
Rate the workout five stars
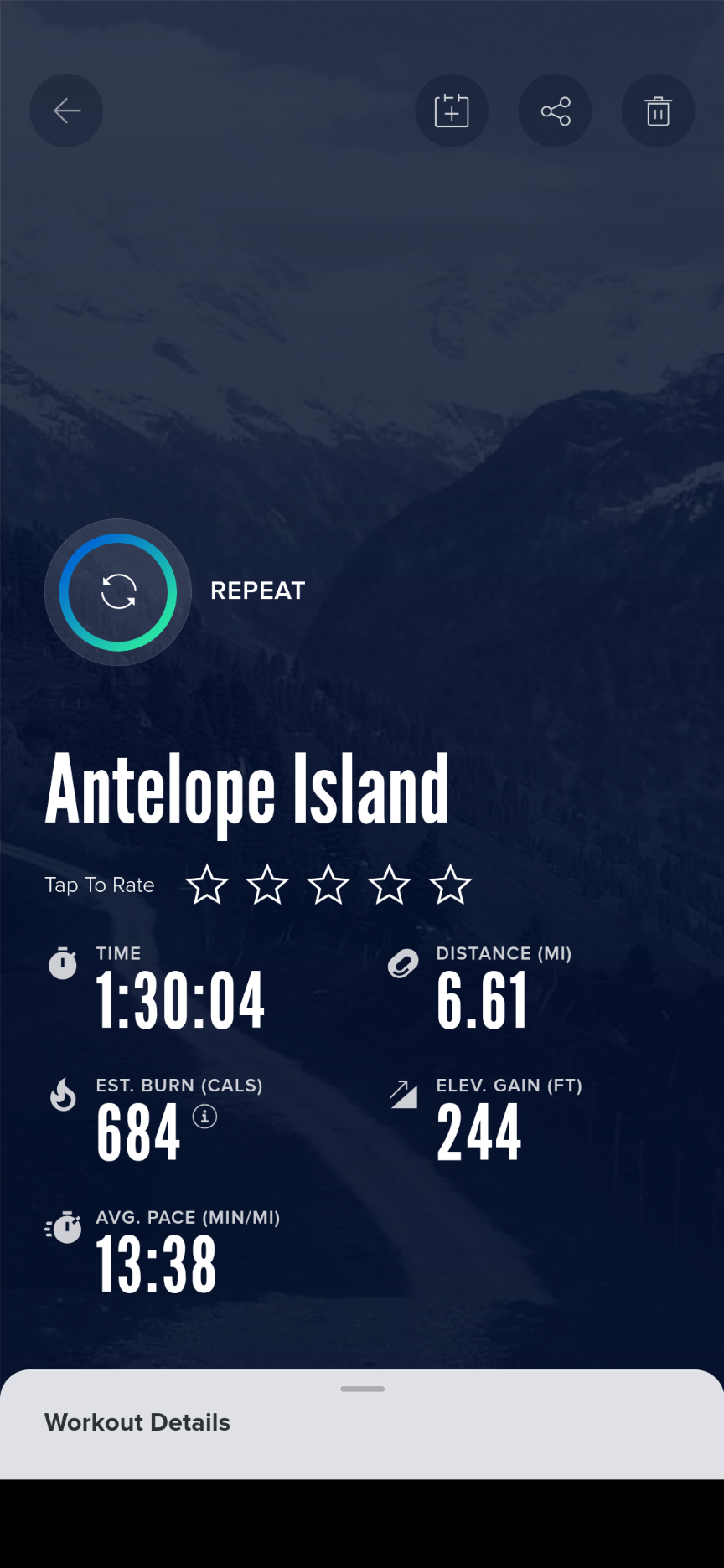451,885
